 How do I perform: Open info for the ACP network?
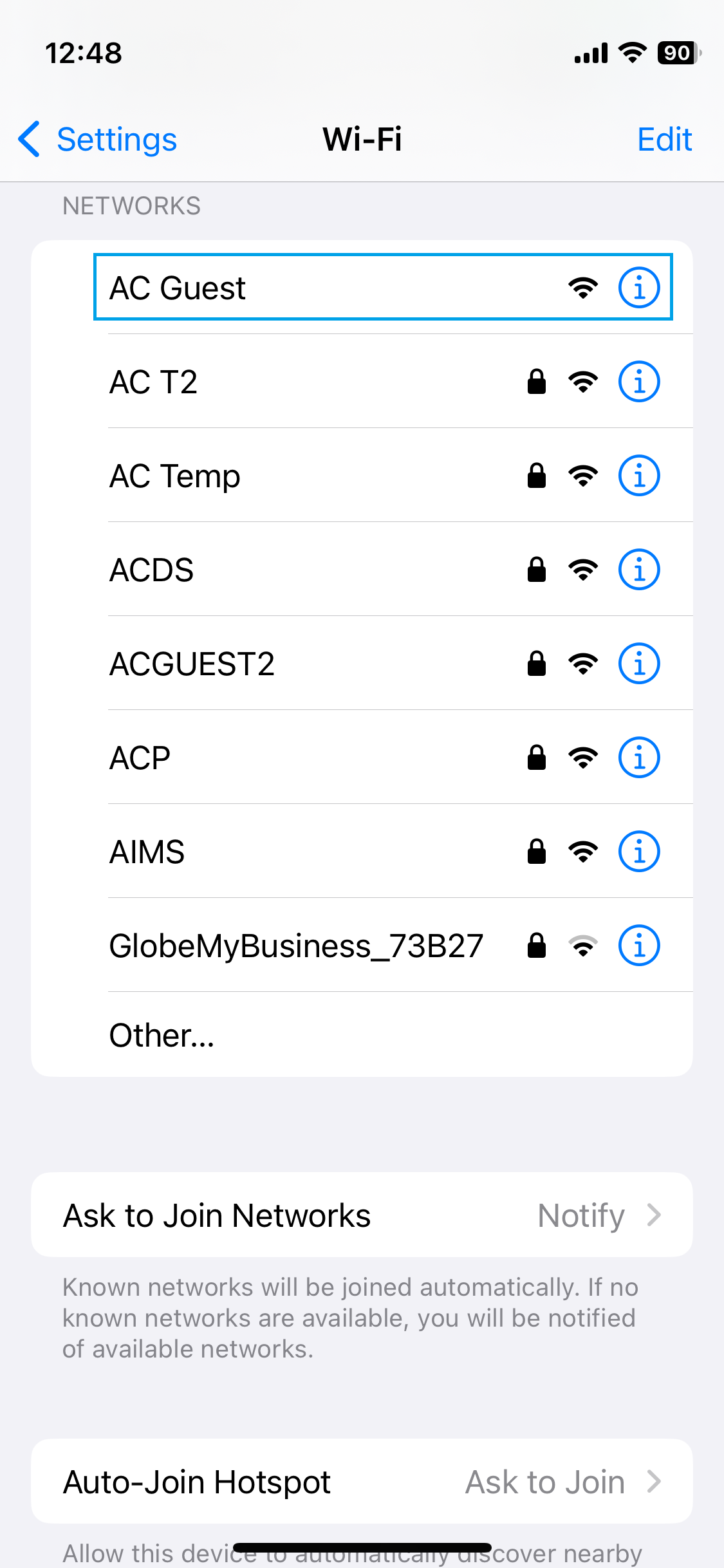[x=638, y=758]
